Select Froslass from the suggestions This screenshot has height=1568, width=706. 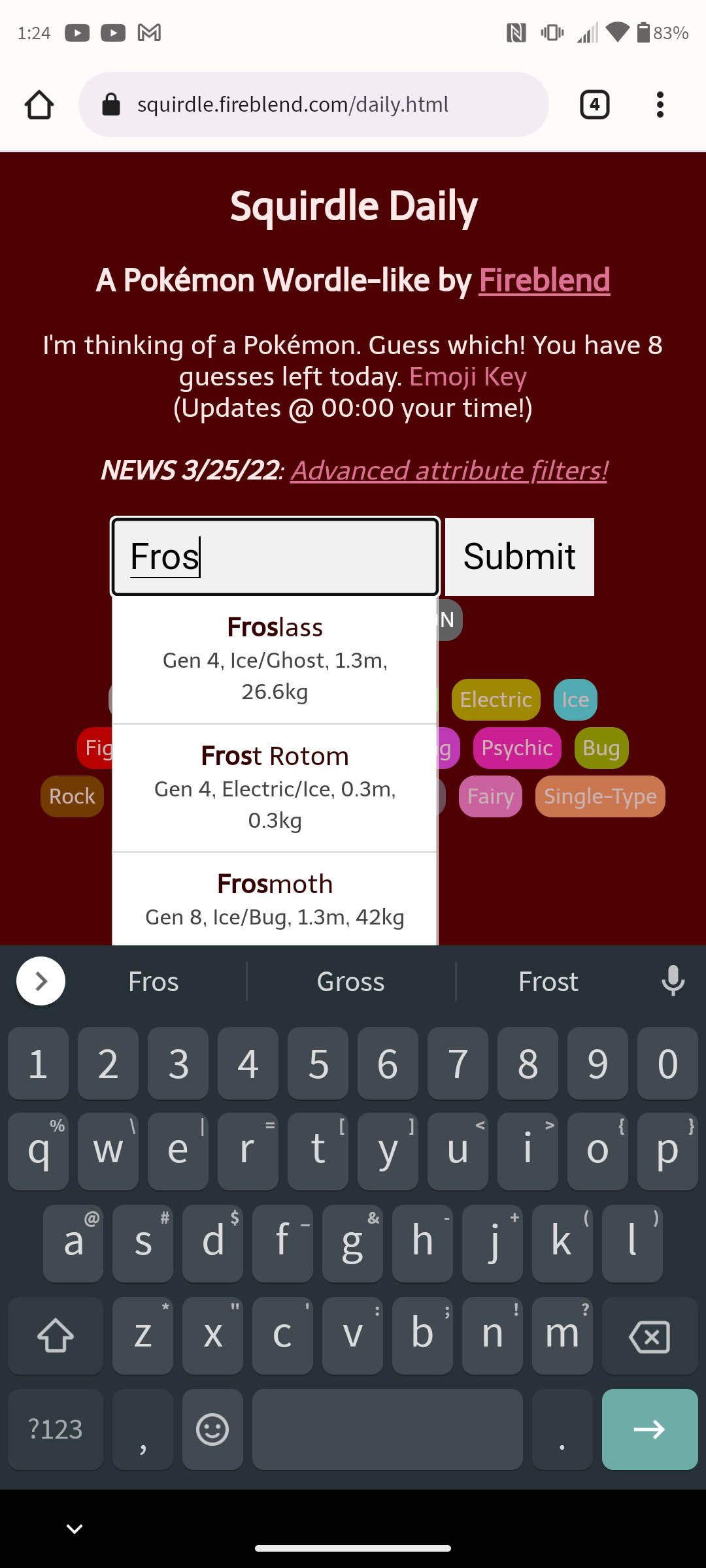pyautogui.click(x=275, y=659)
